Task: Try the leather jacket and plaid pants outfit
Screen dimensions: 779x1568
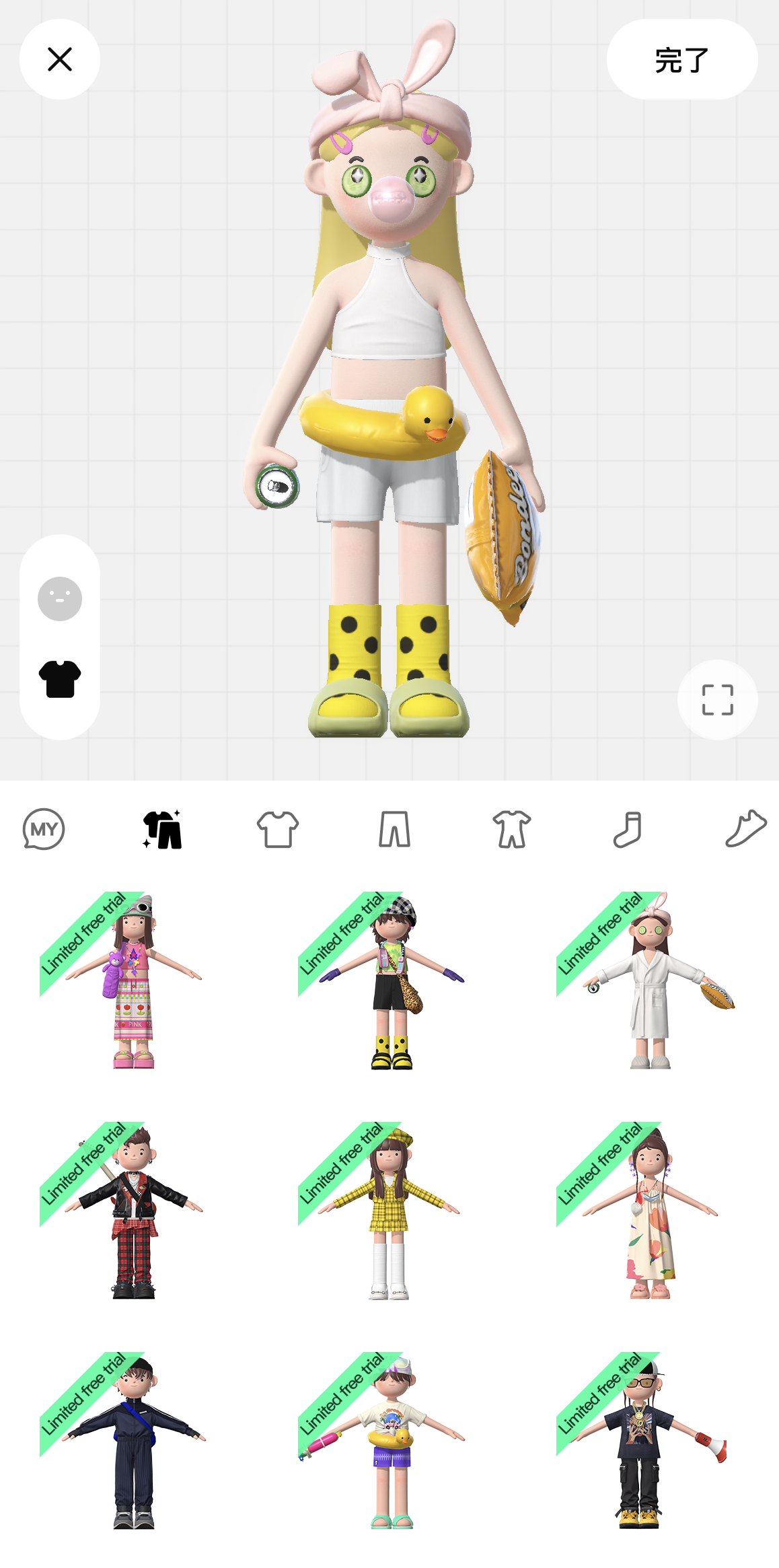Action: coord(133,1211)
